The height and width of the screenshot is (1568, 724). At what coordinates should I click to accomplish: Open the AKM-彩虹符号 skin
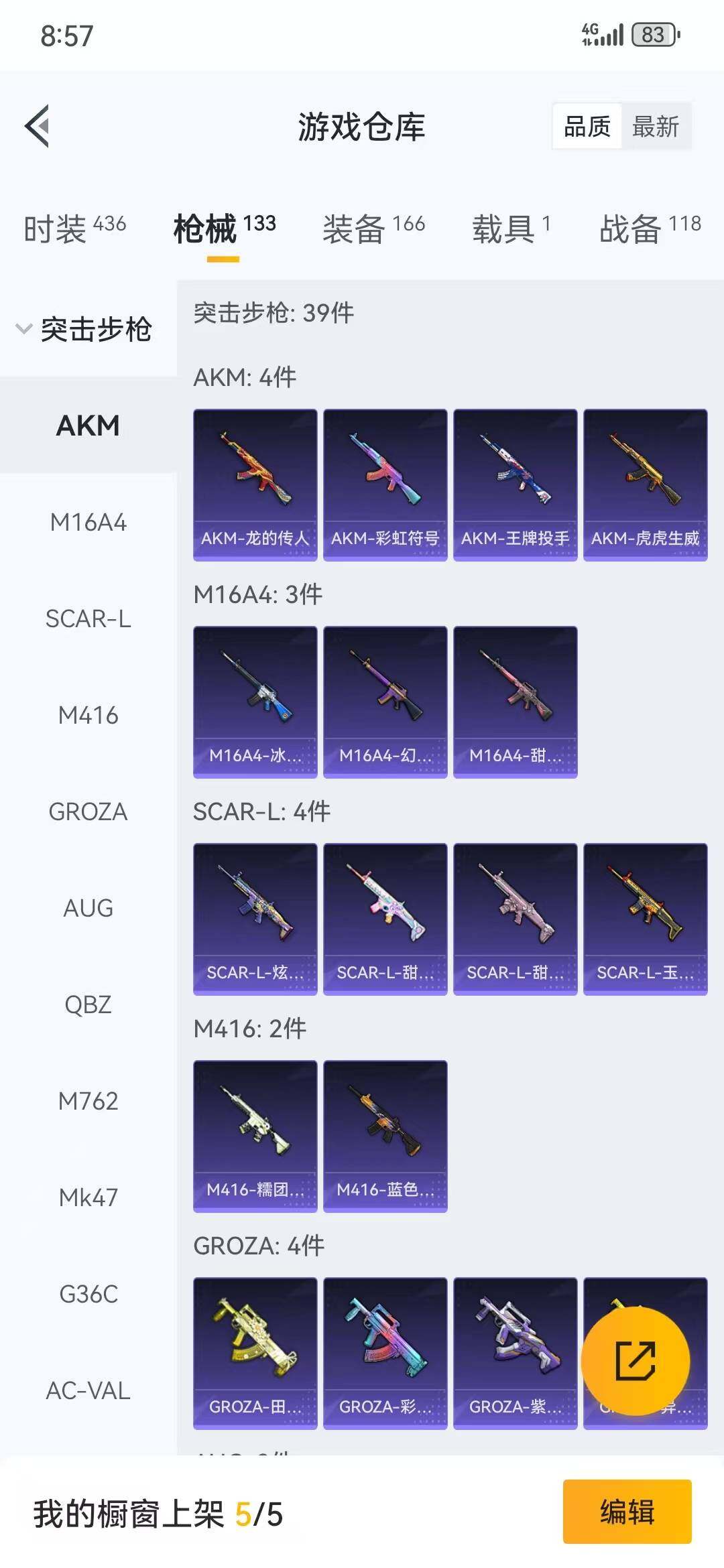coord(385,484)
